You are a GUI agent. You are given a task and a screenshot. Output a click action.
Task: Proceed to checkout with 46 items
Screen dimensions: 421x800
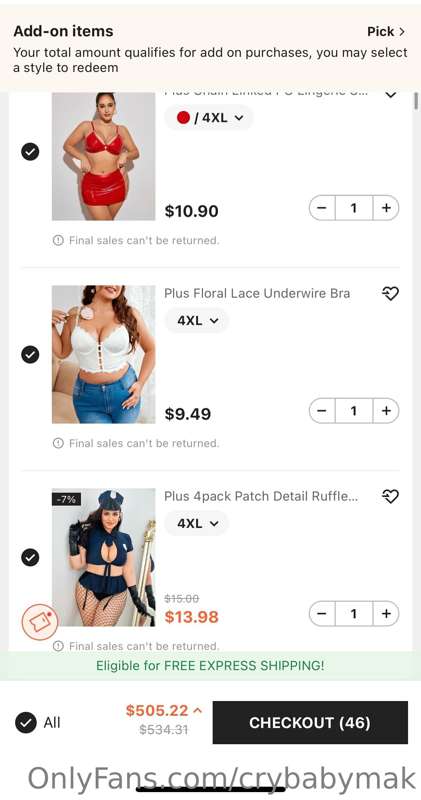coord(310,722)
